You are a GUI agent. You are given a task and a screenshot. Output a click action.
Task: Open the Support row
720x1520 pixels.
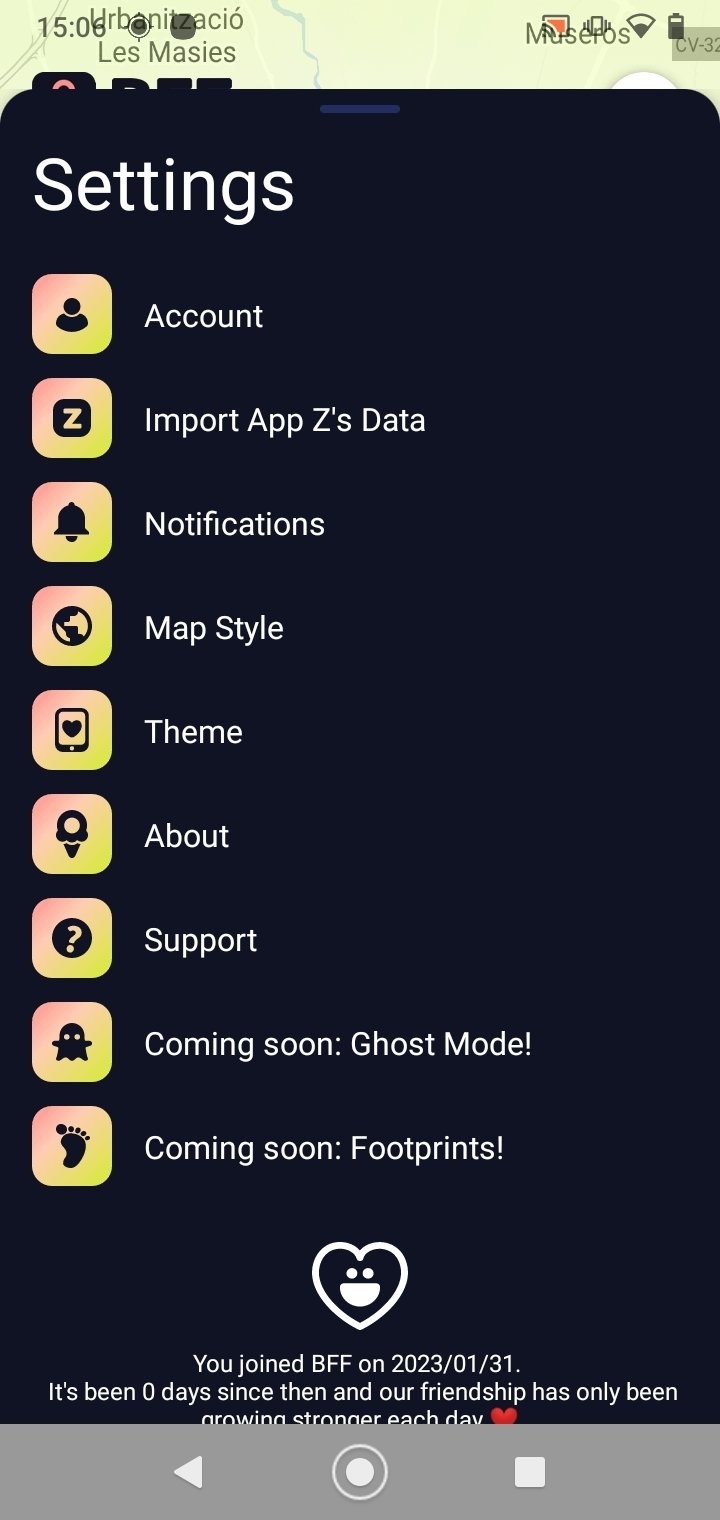click(200, 940)
